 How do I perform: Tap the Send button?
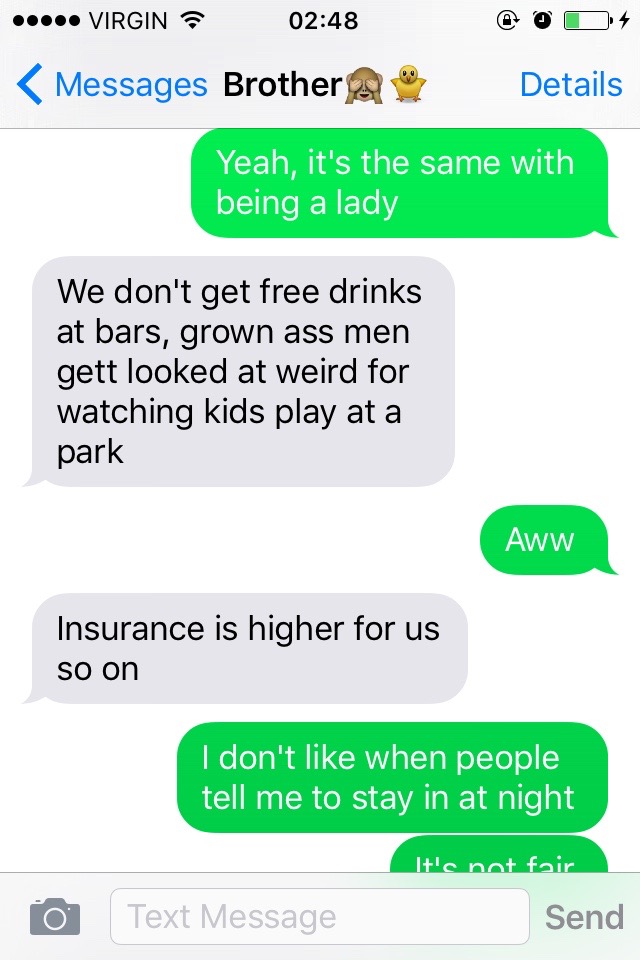584,916
